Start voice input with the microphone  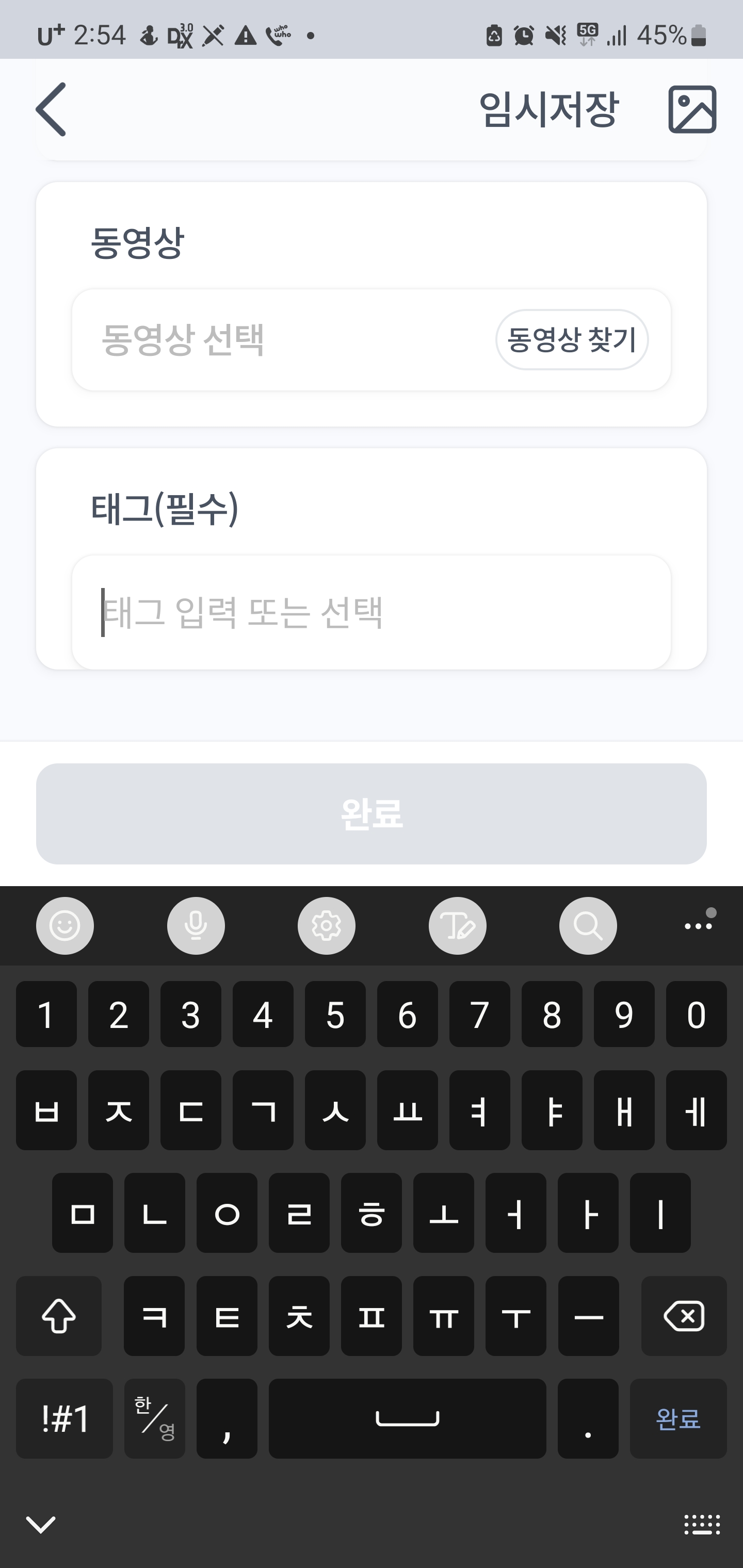click(x=196, y=926)
